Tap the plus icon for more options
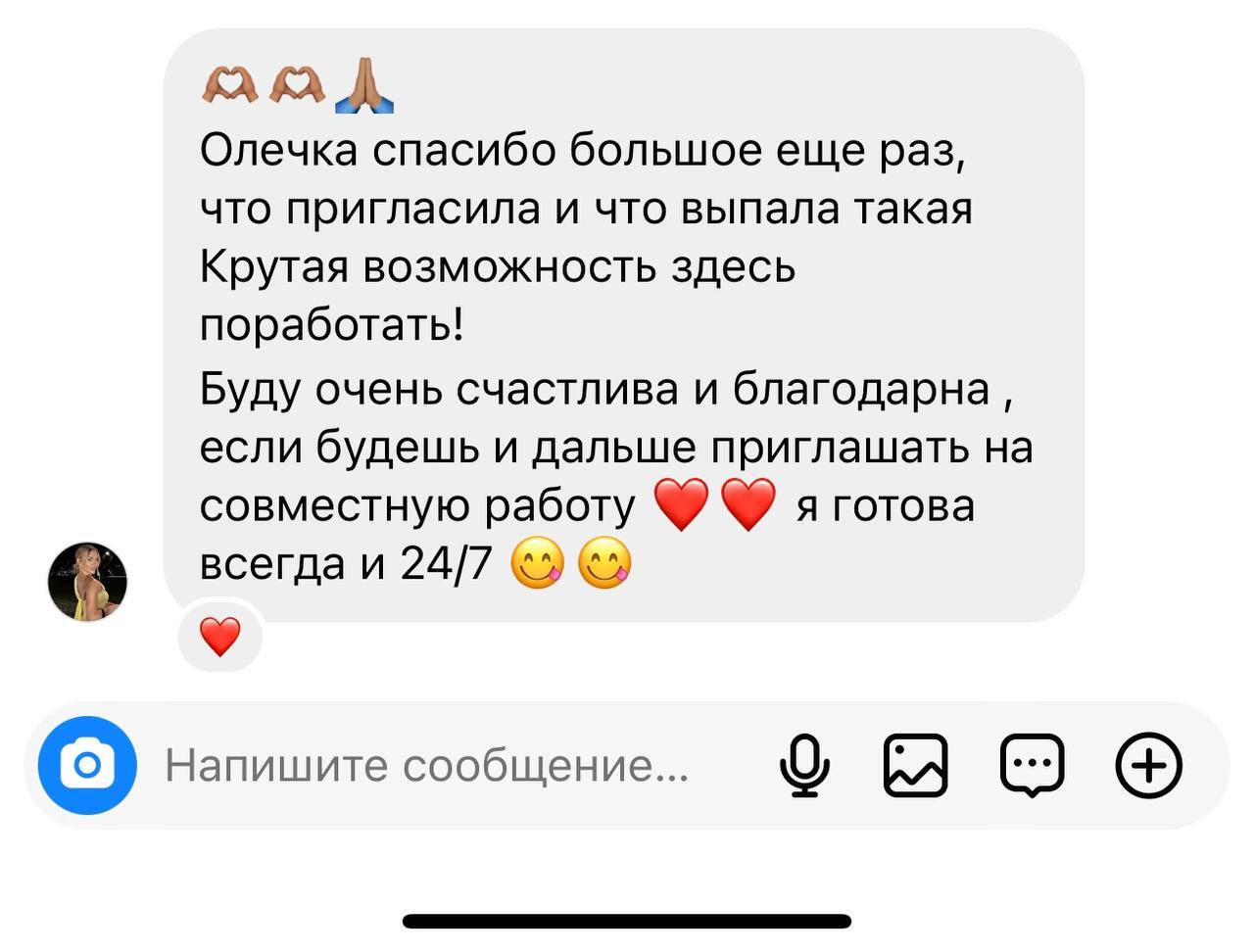Screen dimensions: 1254x952 coord(1149,765)
